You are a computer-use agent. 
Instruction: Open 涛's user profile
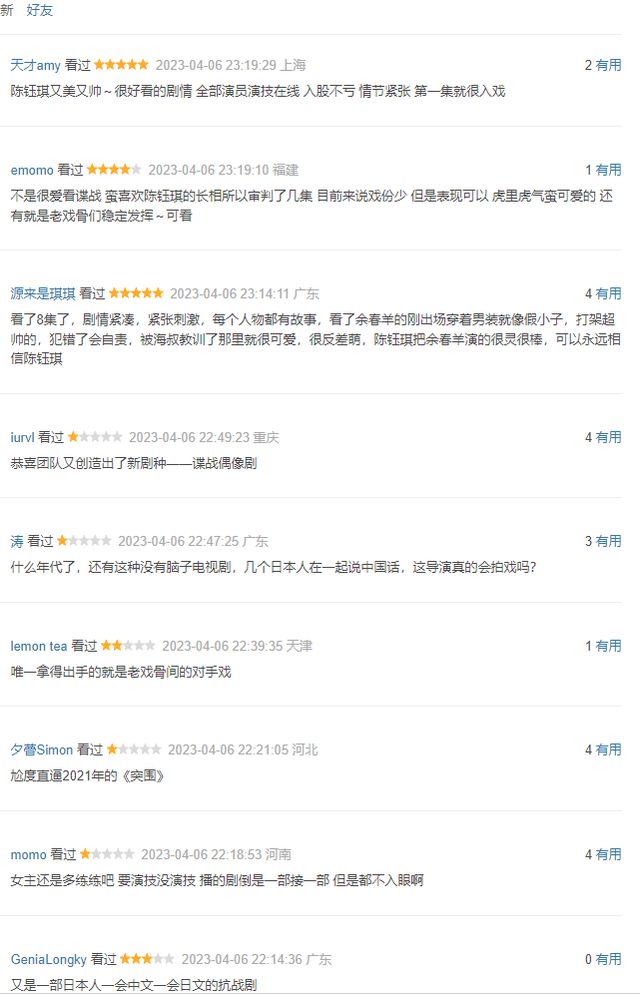[17, 541]
